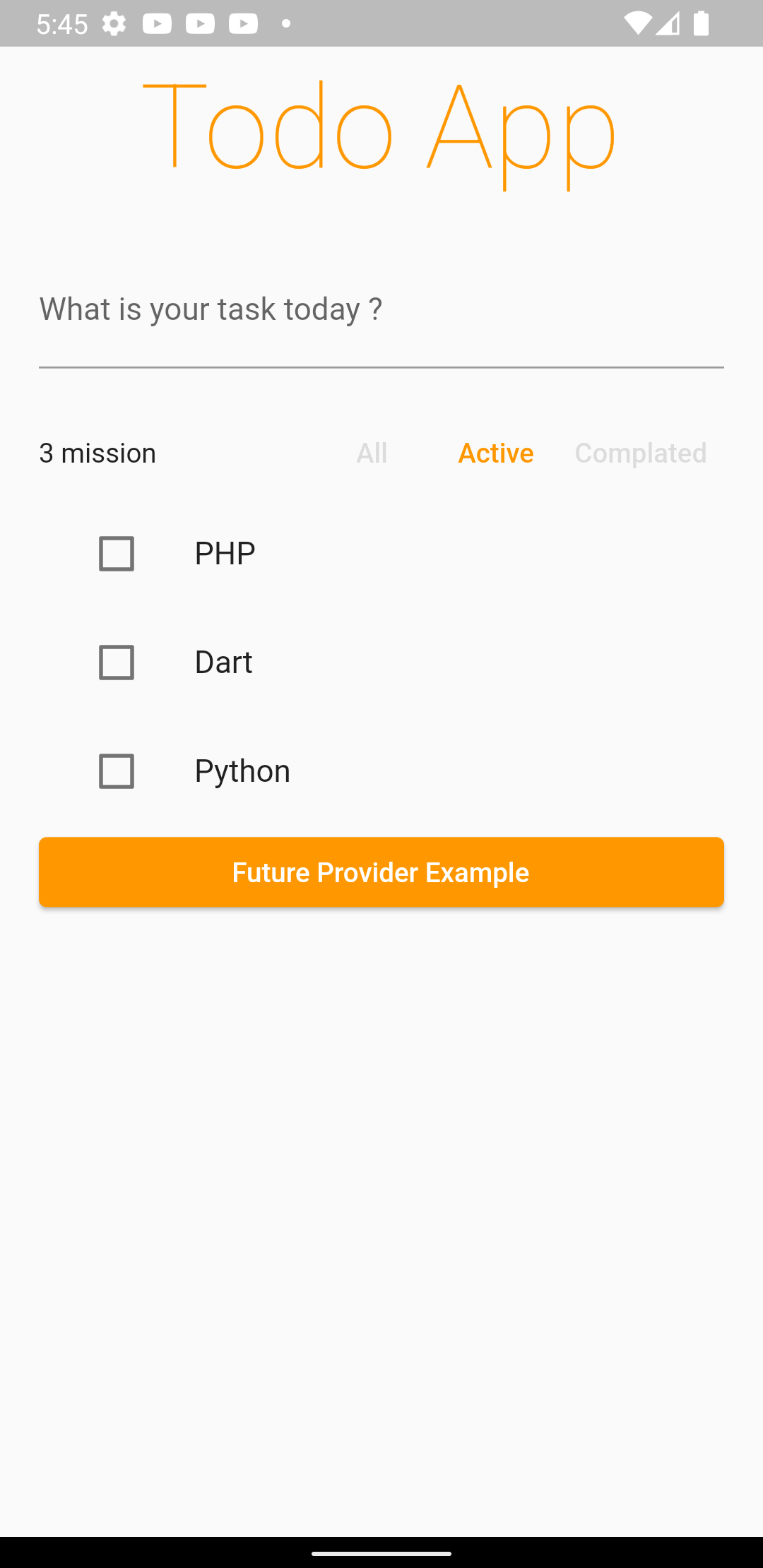Click the third YouTube icon in status bar

pyautogui.click(x=243, y=23)
